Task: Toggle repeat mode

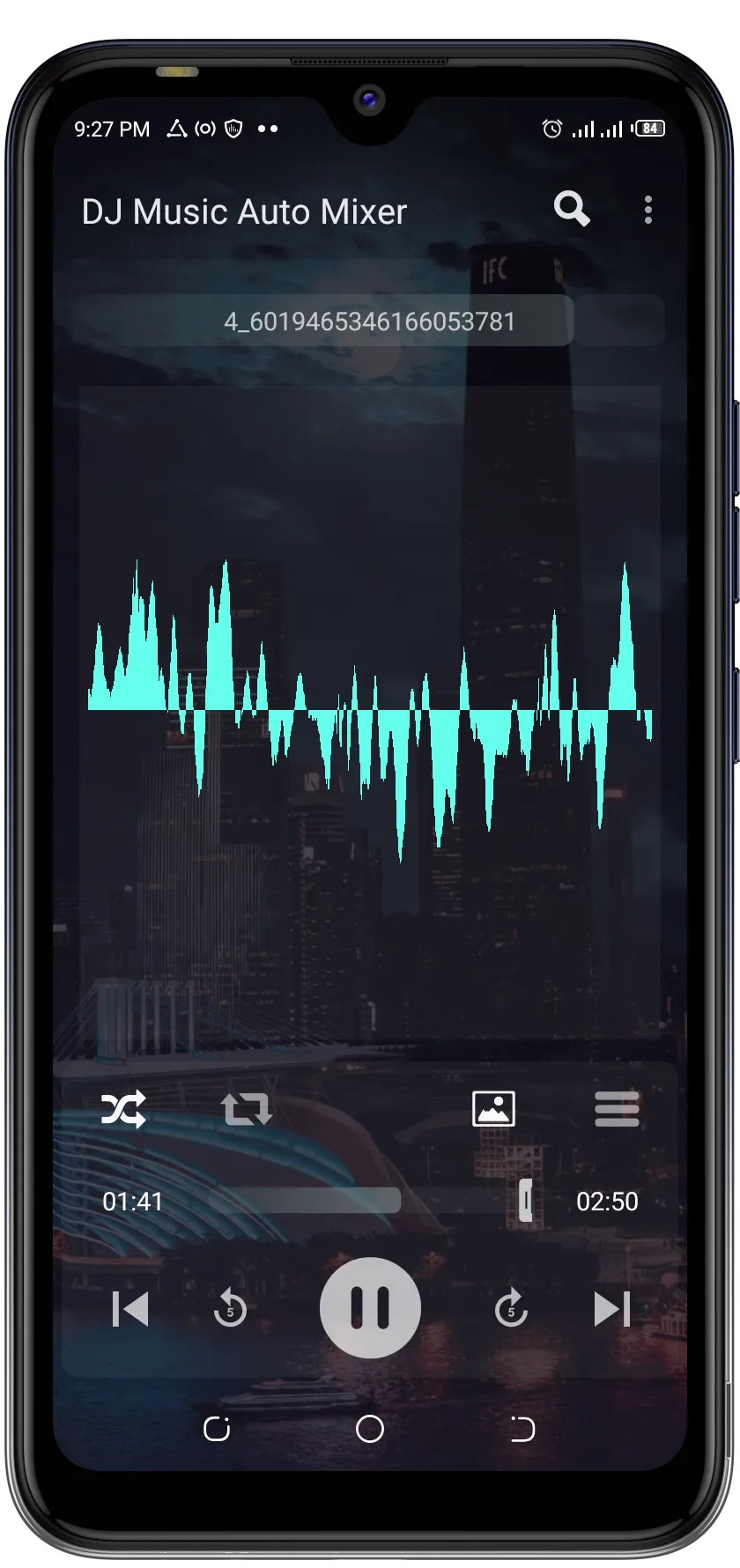Action: coord(247,1109)
